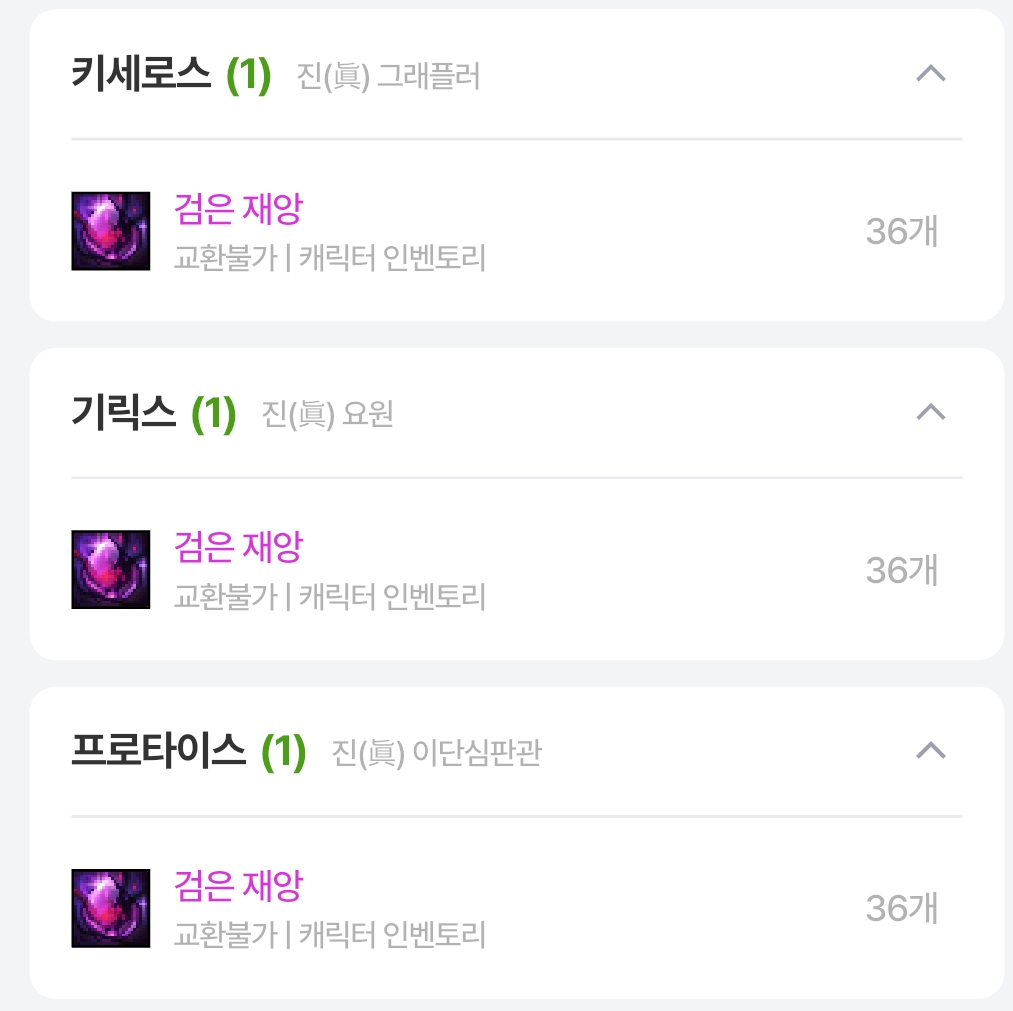
Task: Open 검은 재앙 item under 프로타이스
Action: tap(238, 887)
